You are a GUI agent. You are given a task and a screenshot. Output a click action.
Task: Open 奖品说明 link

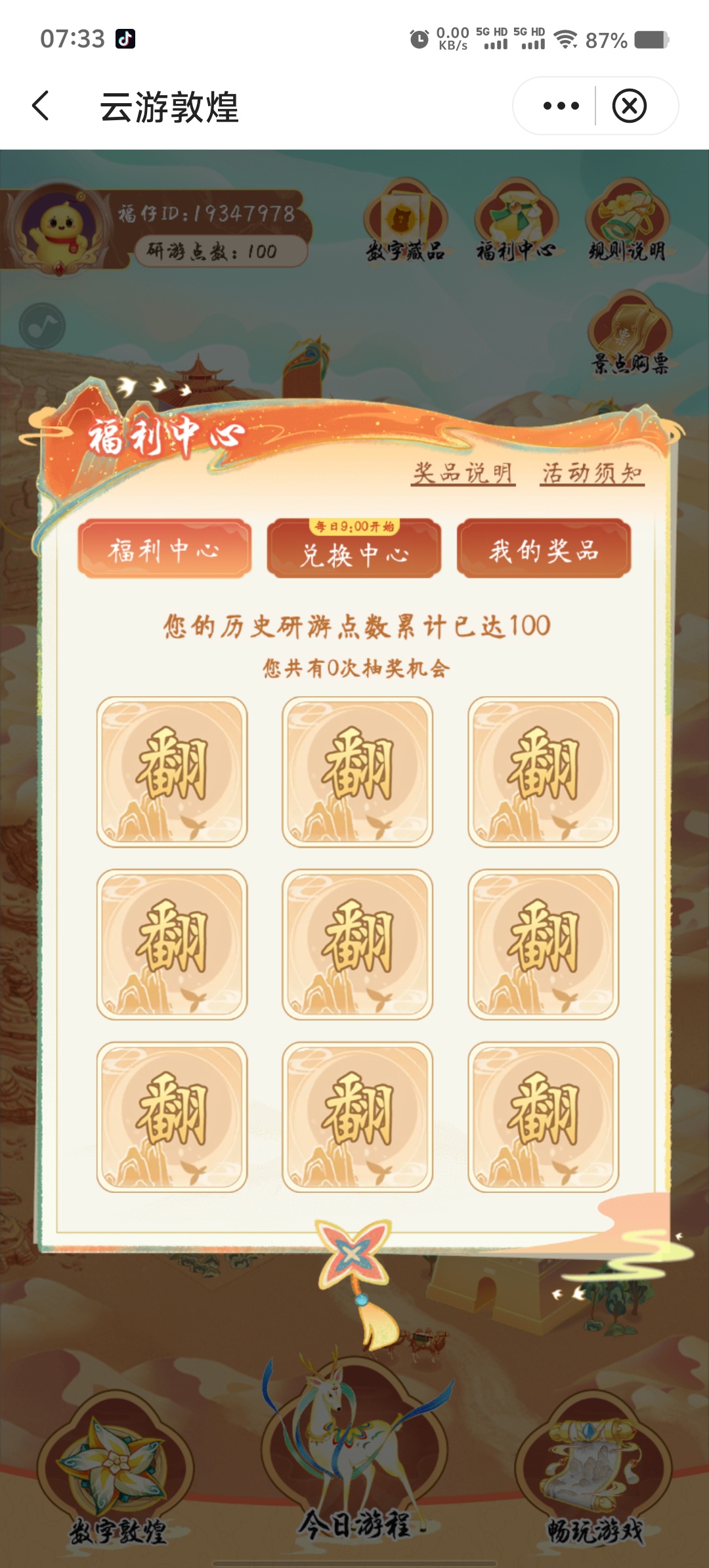463,473
